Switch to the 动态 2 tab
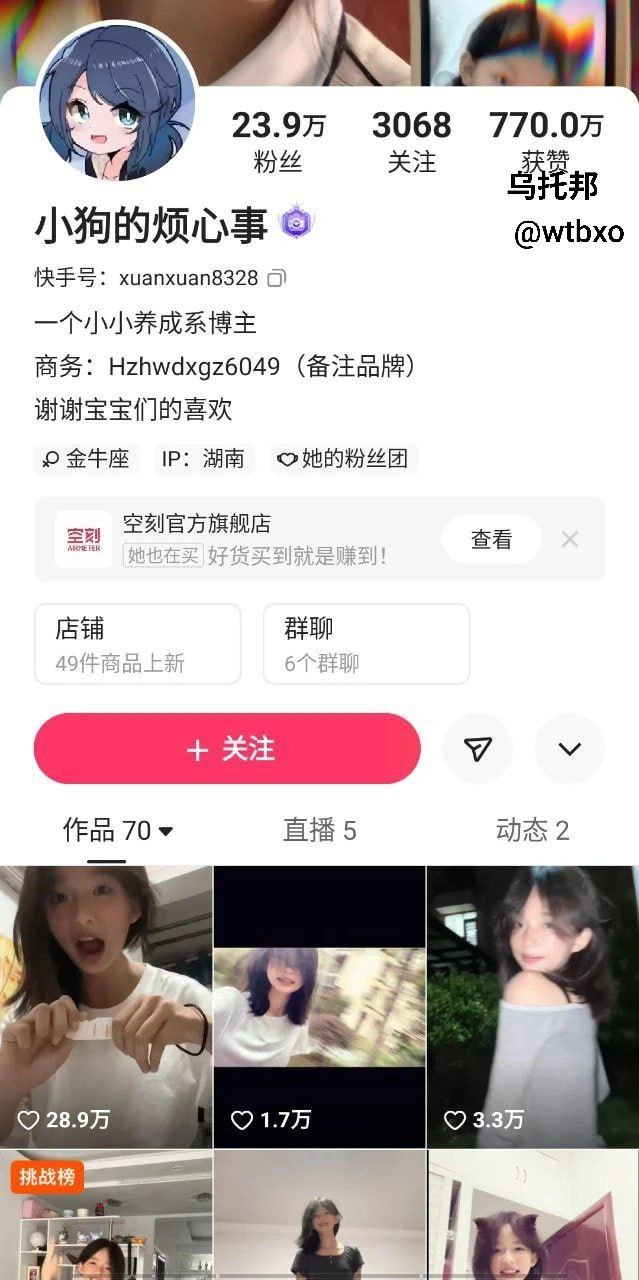This screenshot has height=1280, width=639. [x=532, y=830]
